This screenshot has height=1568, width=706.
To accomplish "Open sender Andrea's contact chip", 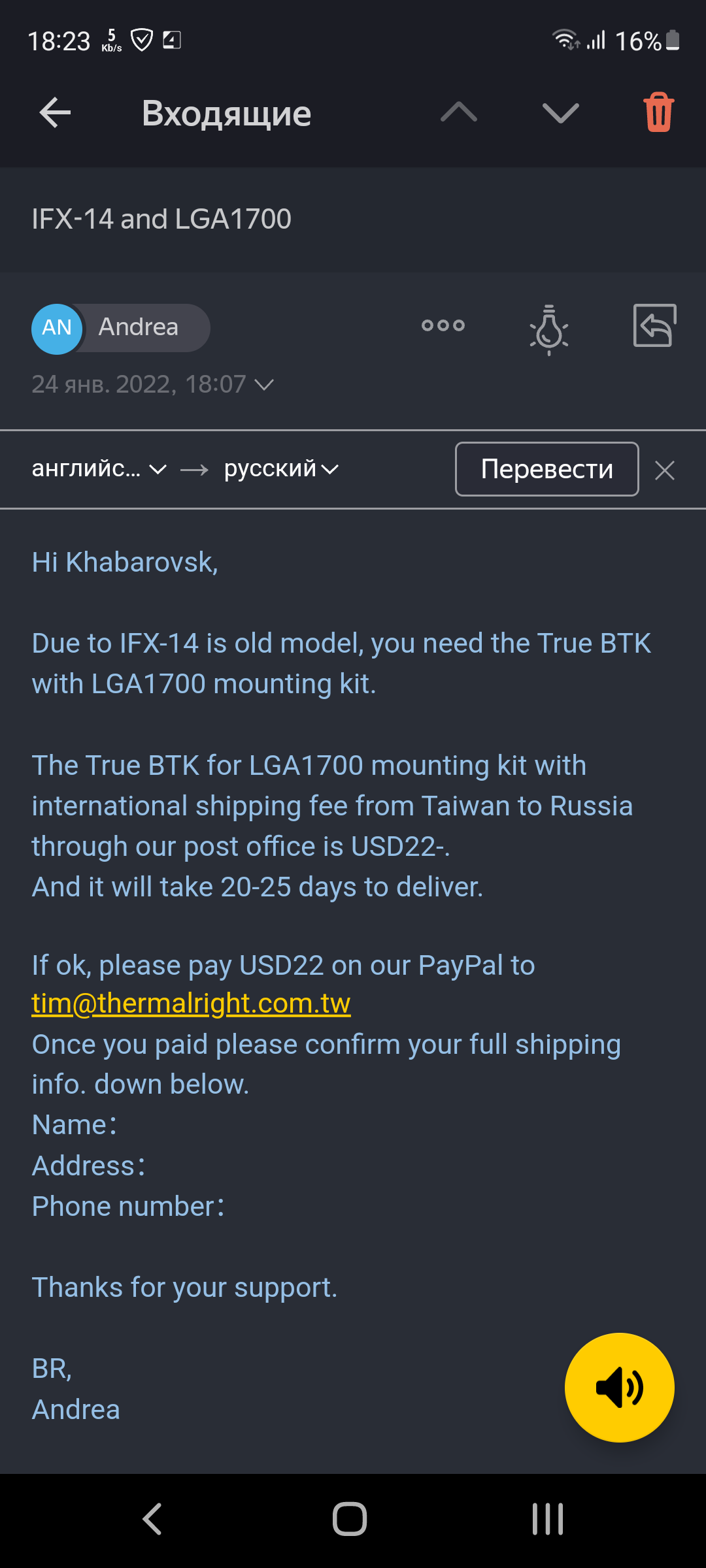I will coord(121,328).
